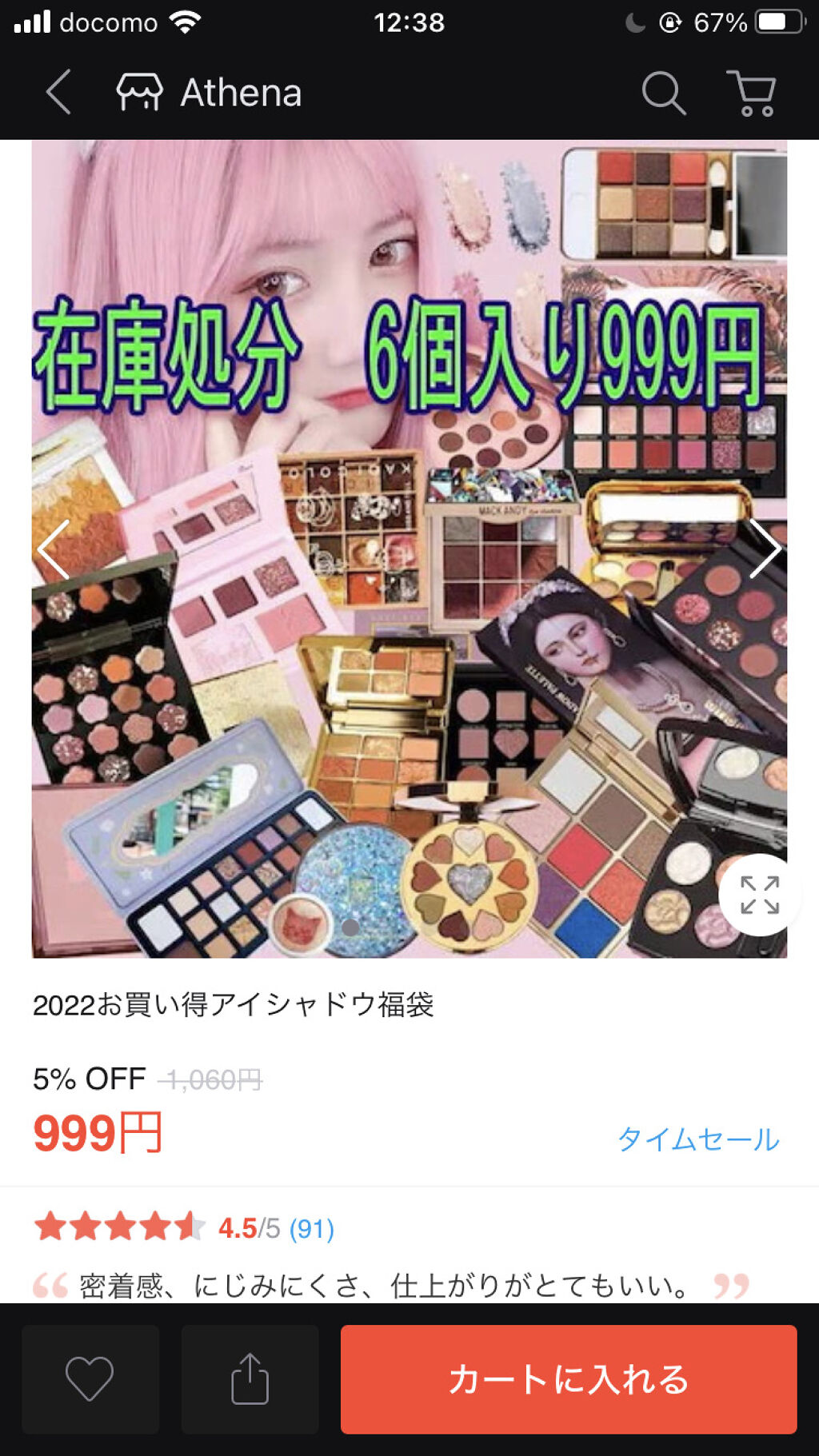
Task: Go to previous image with left chevron
Action: [52, 549]
